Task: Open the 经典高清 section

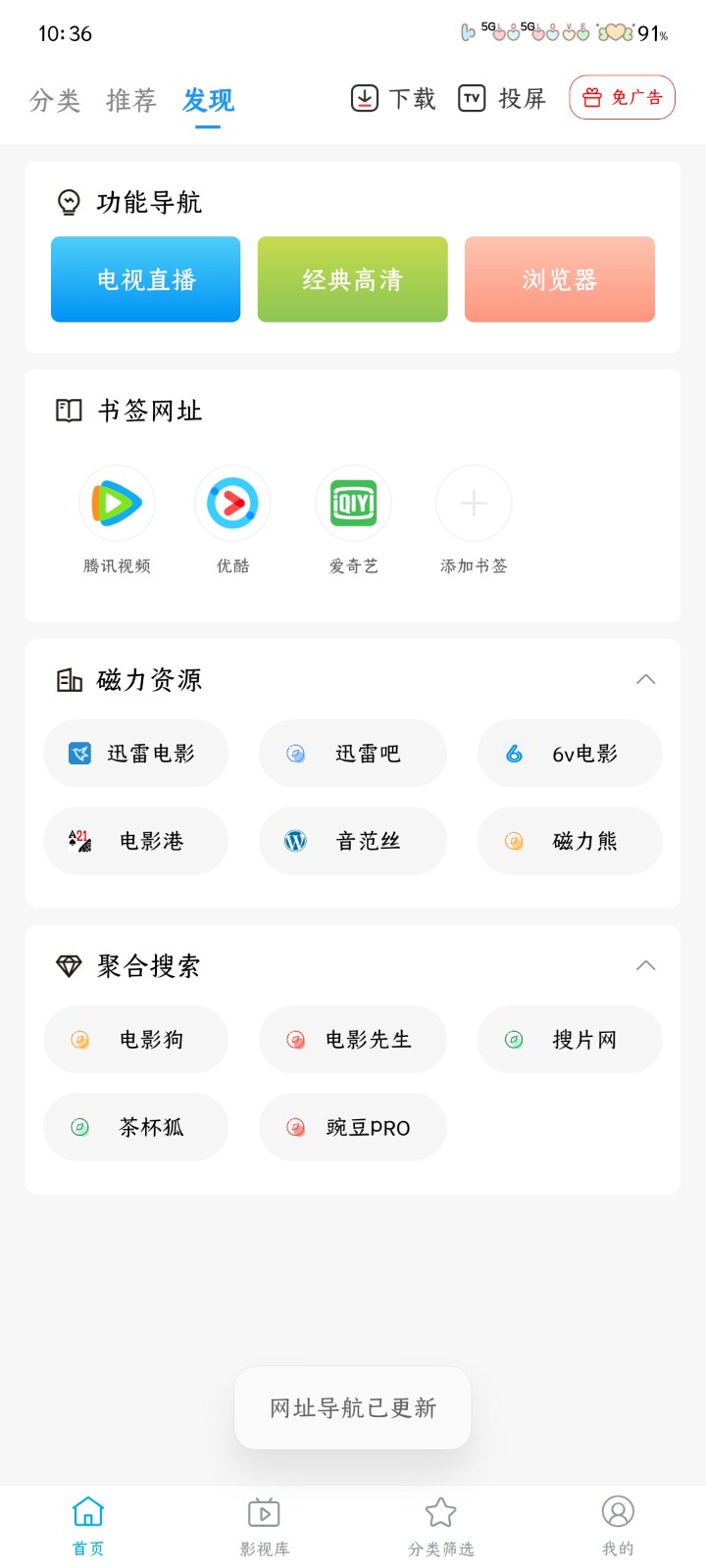Action: pyautogui.click(x=353, y=279)
